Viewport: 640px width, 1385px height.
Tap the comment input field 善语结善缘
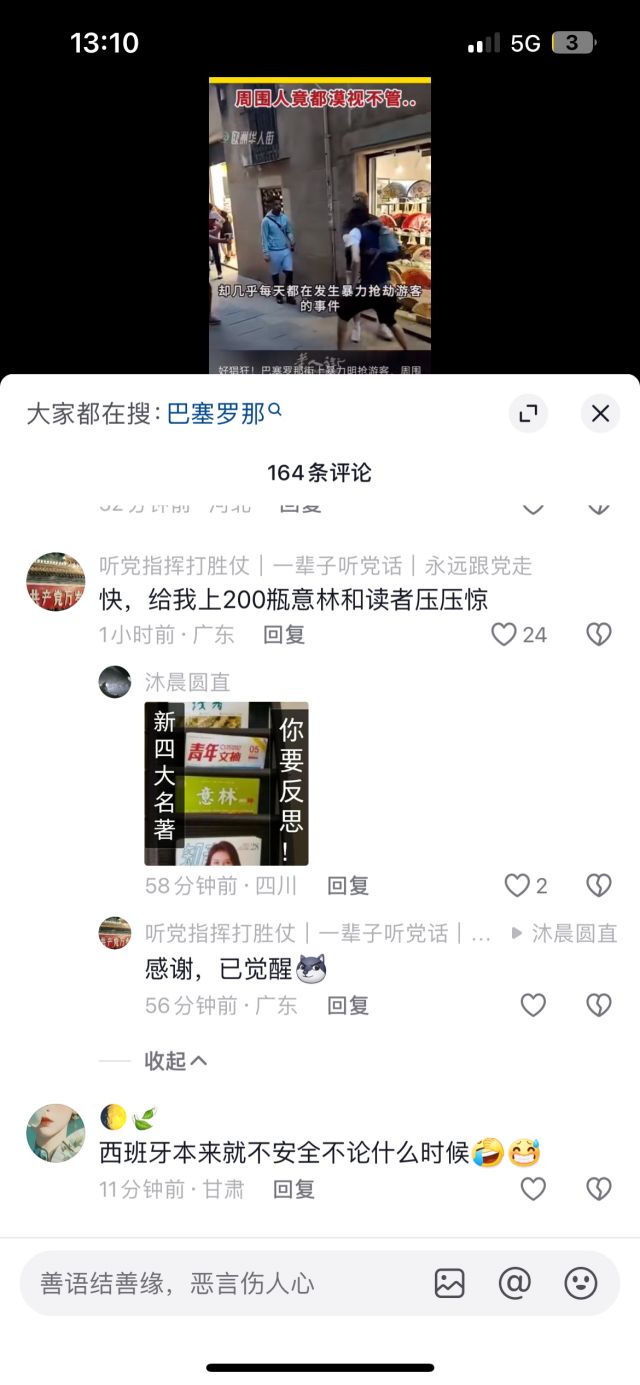point(220,1283)
